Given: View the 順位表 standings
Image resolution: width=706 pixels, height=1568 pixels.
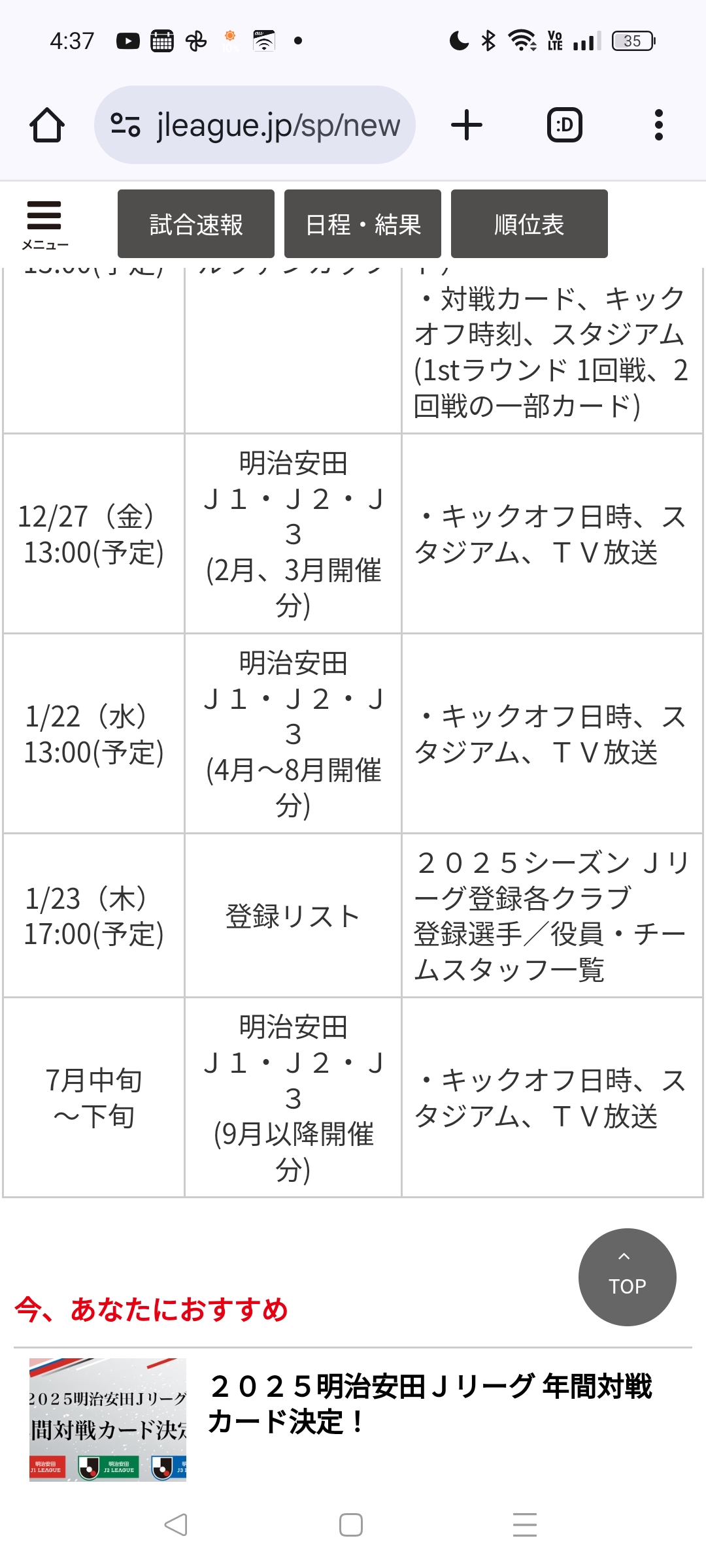Looking at the screenshot, I should click(529, 224).
